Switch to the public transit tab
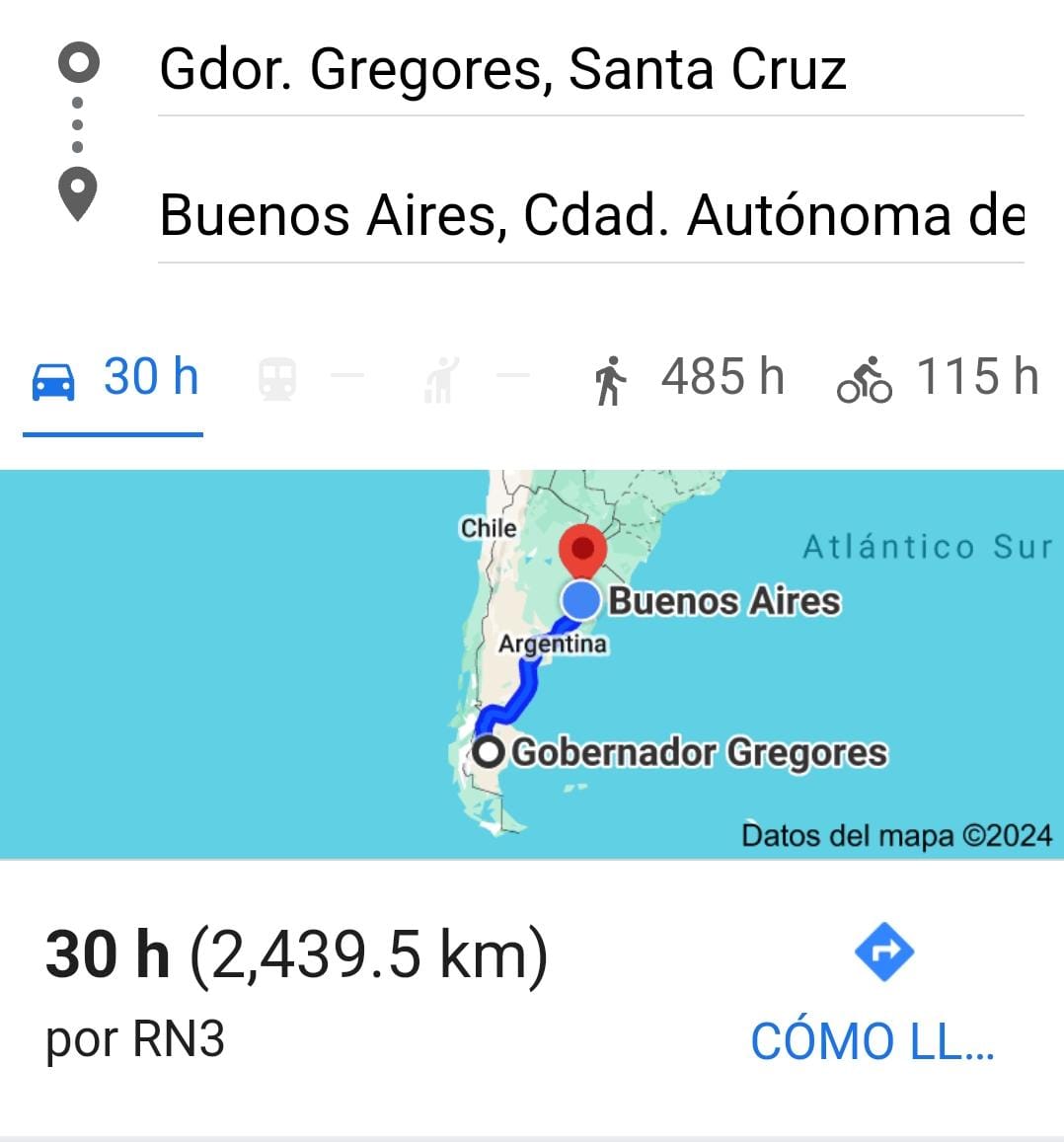This screenshot has height=1142, width=1064. [x=278, y=379]
